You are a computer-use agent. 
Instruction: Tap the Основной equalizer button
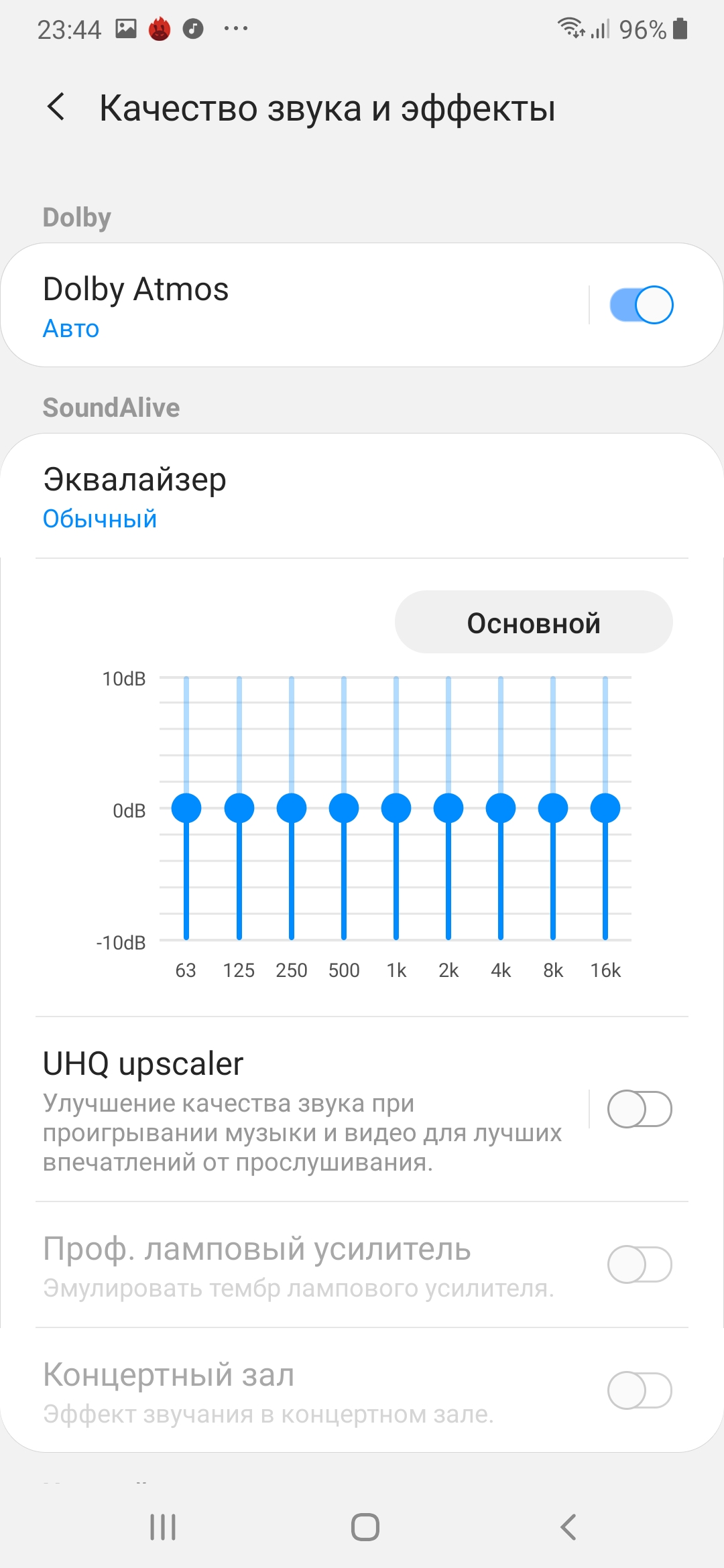click(534, 623)
